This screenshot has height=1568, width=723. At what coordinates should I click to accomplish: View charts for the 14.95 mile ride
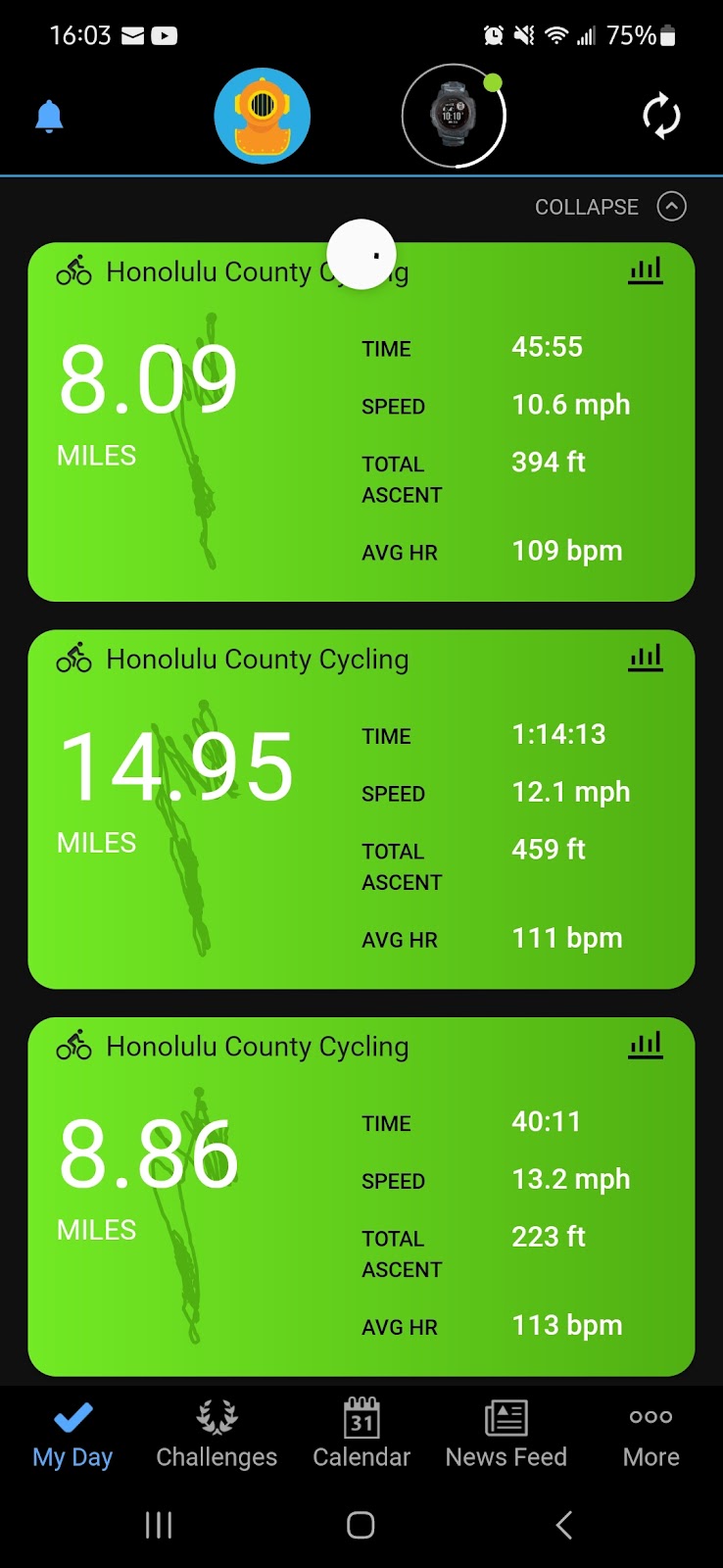646,659
